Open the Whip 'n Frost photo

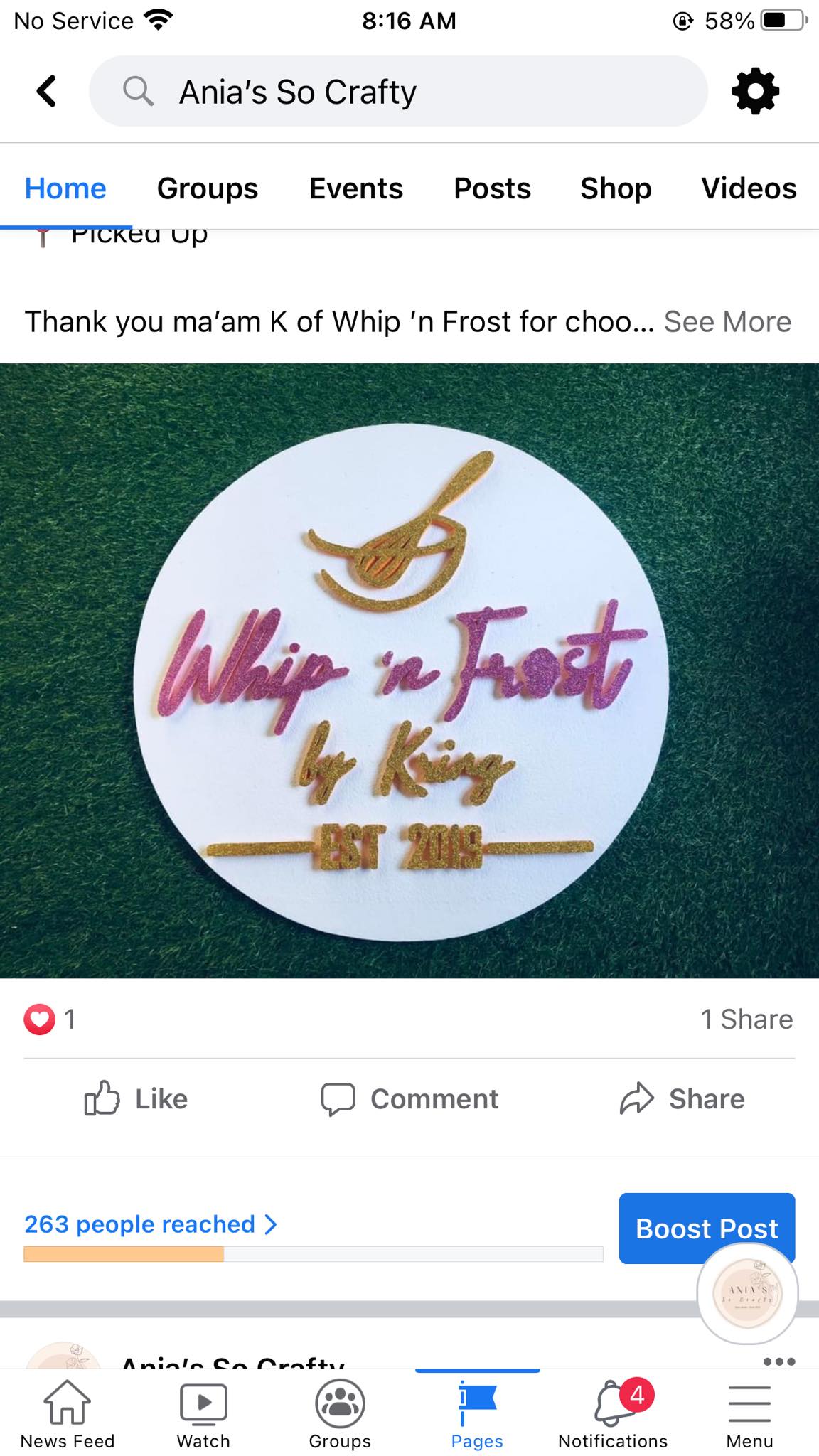click(409, 670)
